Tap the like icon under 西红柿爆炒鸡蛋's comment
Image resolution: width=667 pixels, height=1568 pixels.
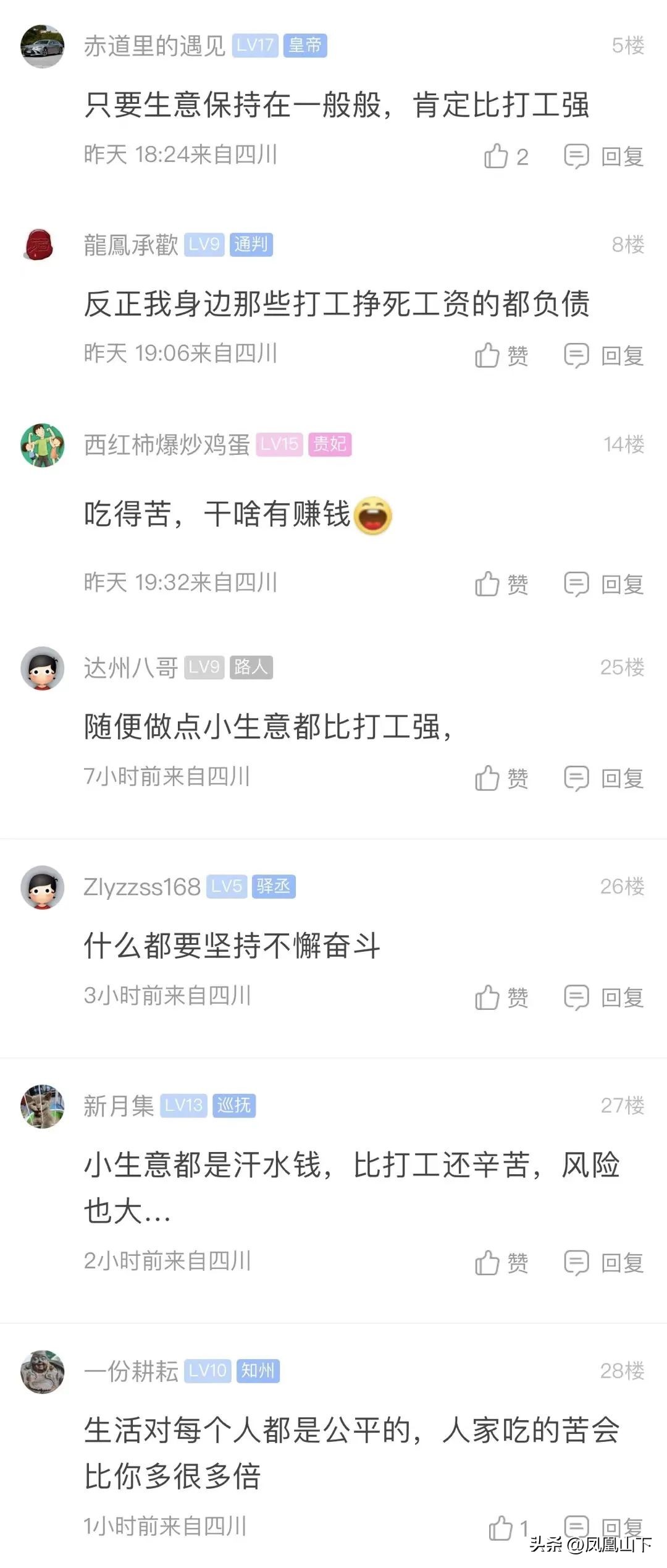(x=488, y=584)
